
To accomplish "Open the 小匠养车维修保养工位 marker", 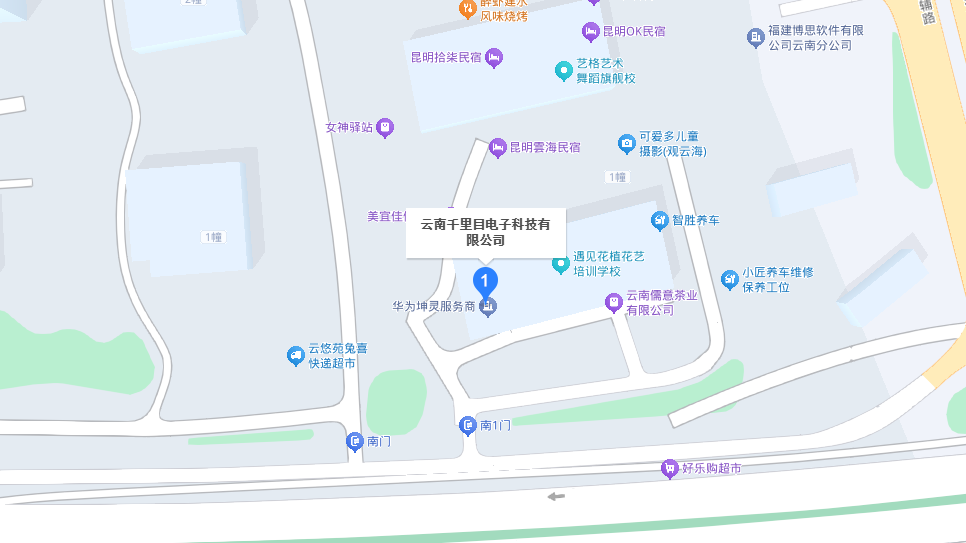I will pos(730,279).
